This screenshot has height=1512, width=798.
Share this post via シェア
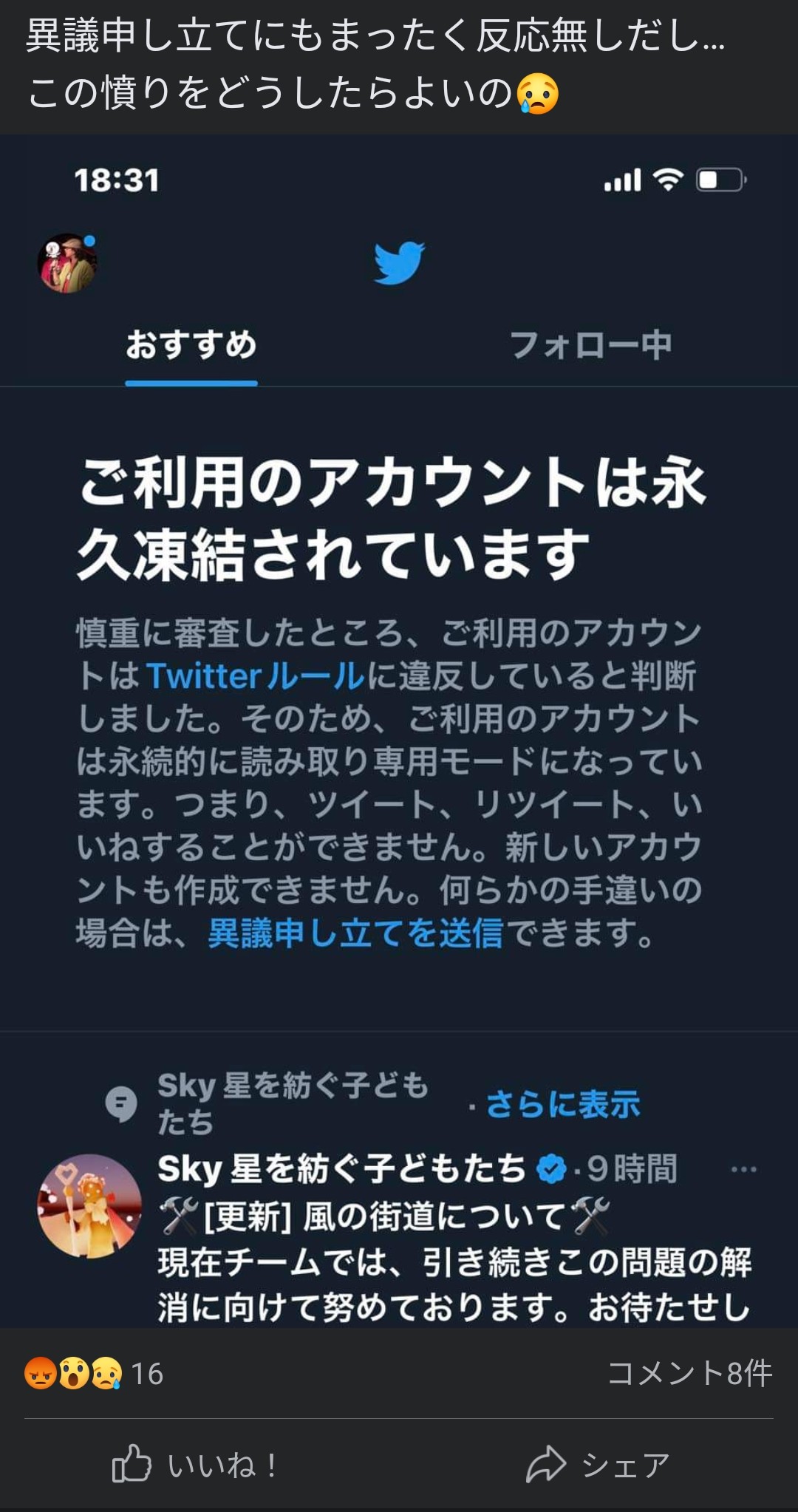click(597, 1465)
